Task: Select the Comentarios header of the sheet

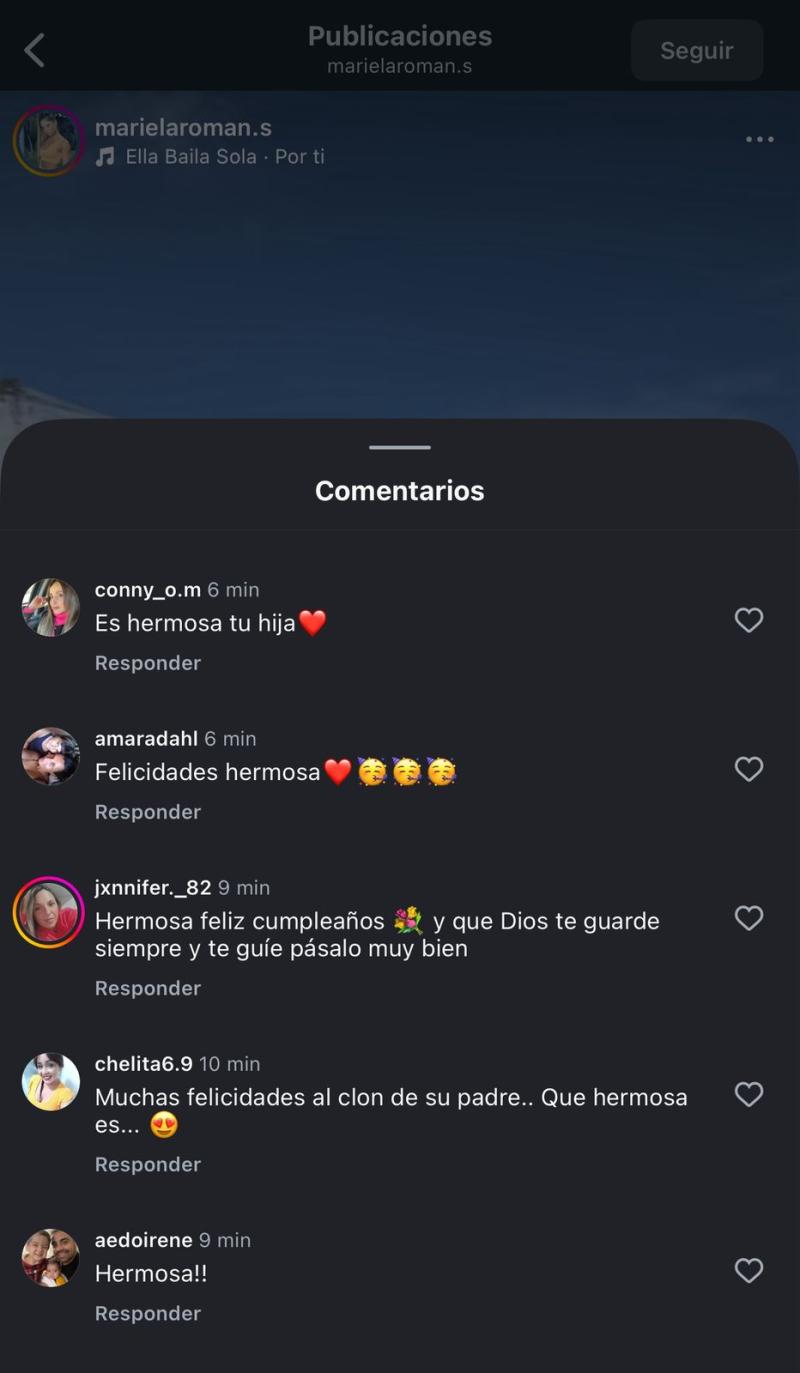Action: (400, 491)
